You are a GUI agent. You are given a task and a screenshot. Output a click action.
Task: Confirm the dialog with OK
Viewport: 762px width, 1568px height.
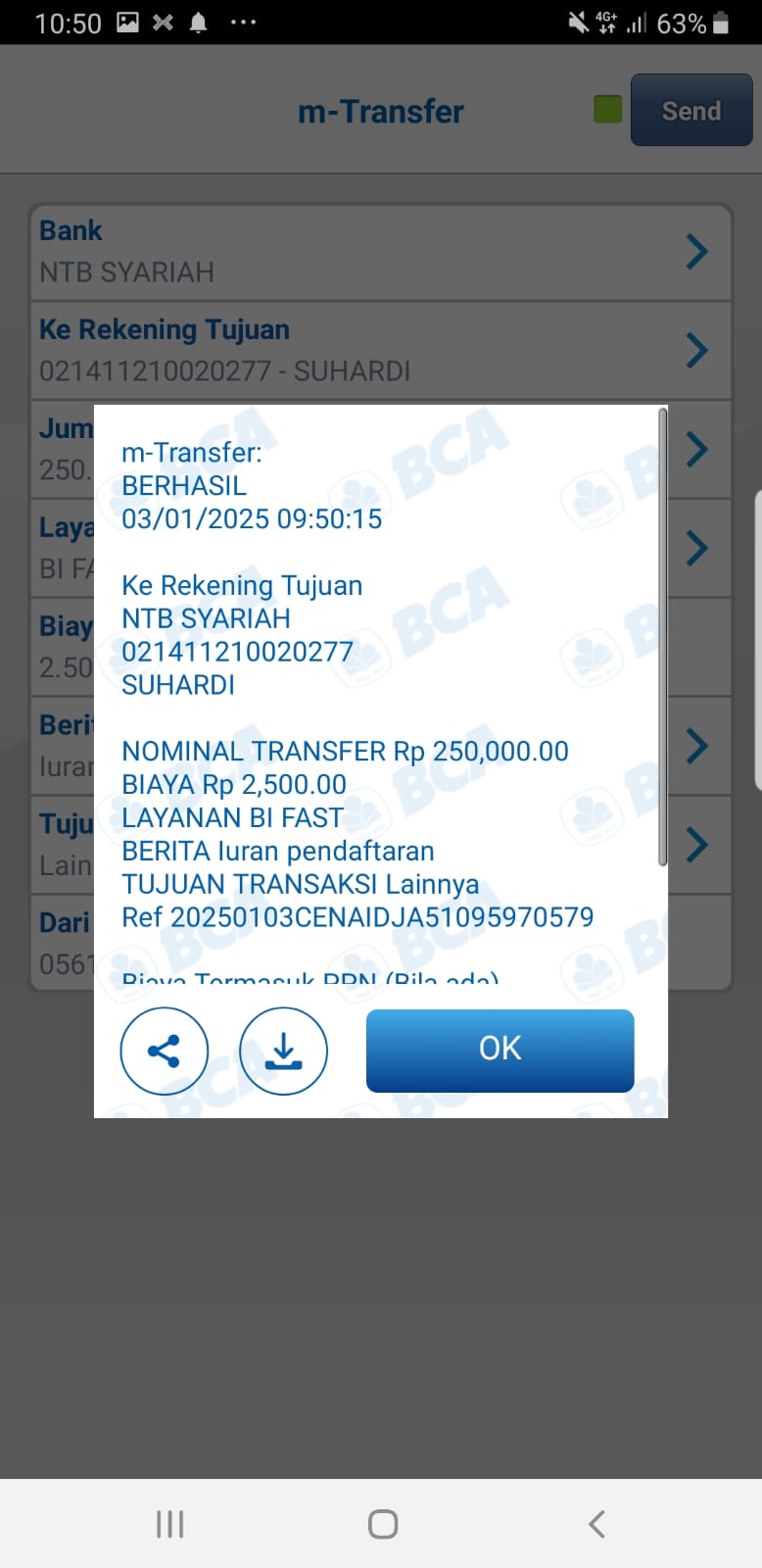500,1050
